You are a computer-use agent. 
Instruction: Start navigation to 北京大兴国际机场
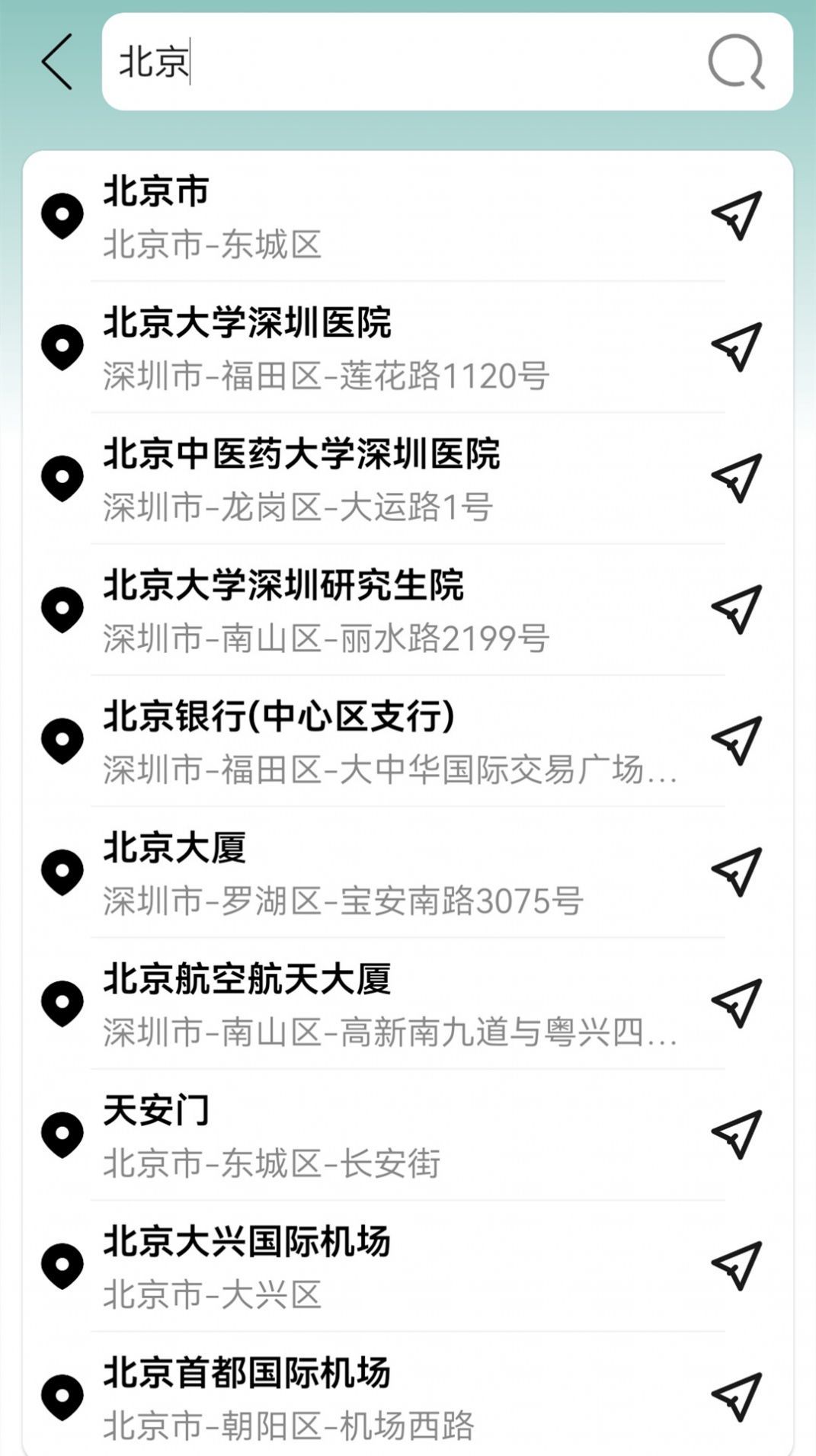coord(737,1266)
